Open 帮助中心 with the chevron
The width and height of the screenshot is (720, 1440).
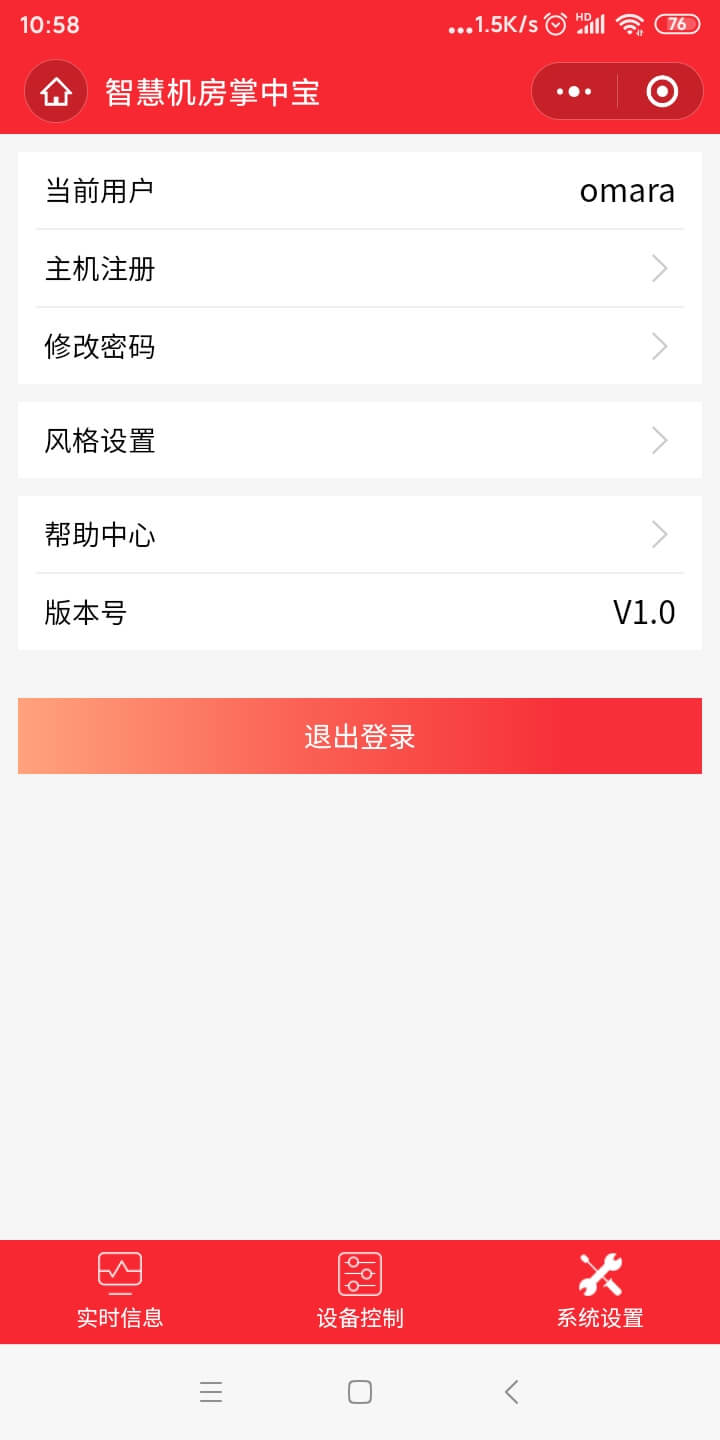tap(658, 534)
